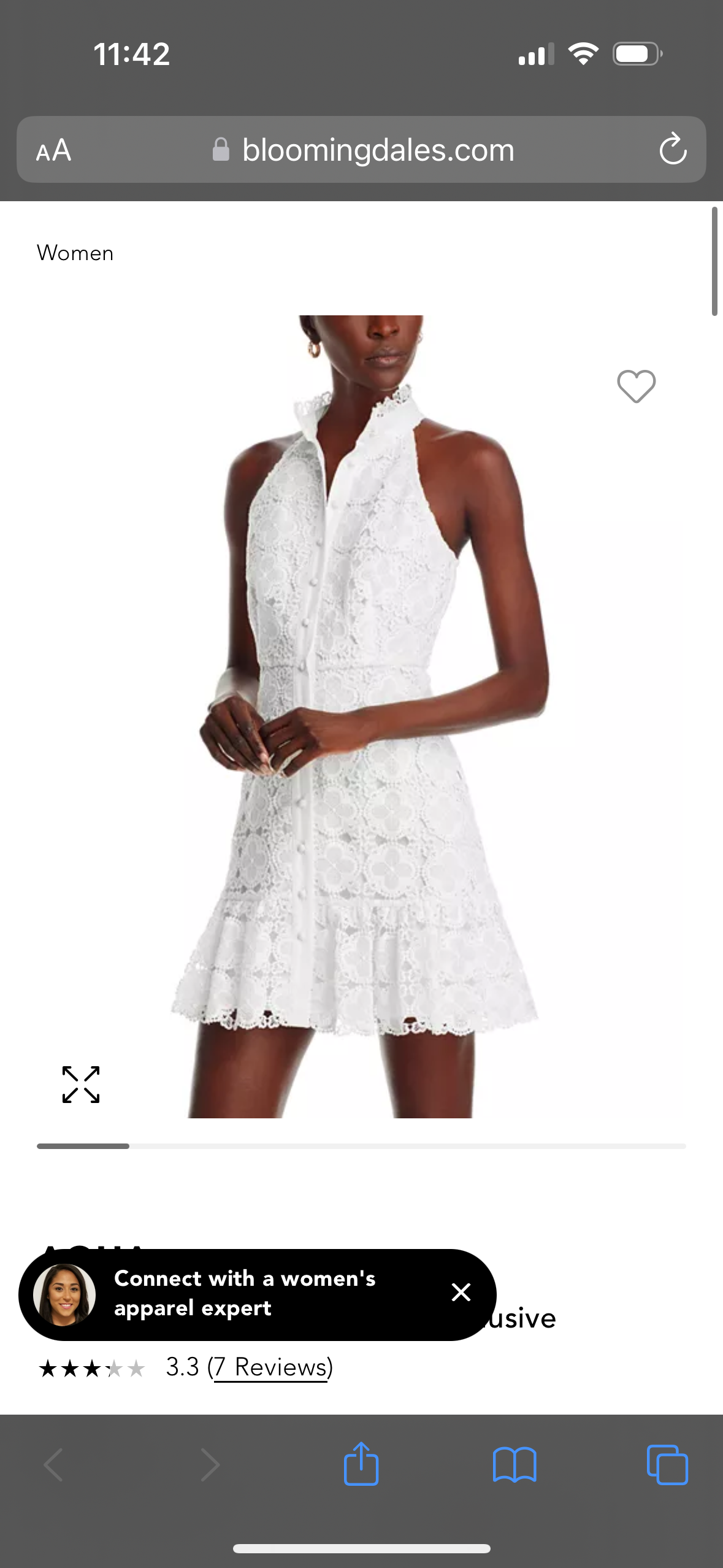Share this page from Safari toolbar
This screenshot has height=1568, width=723.
click(361, 1464)
